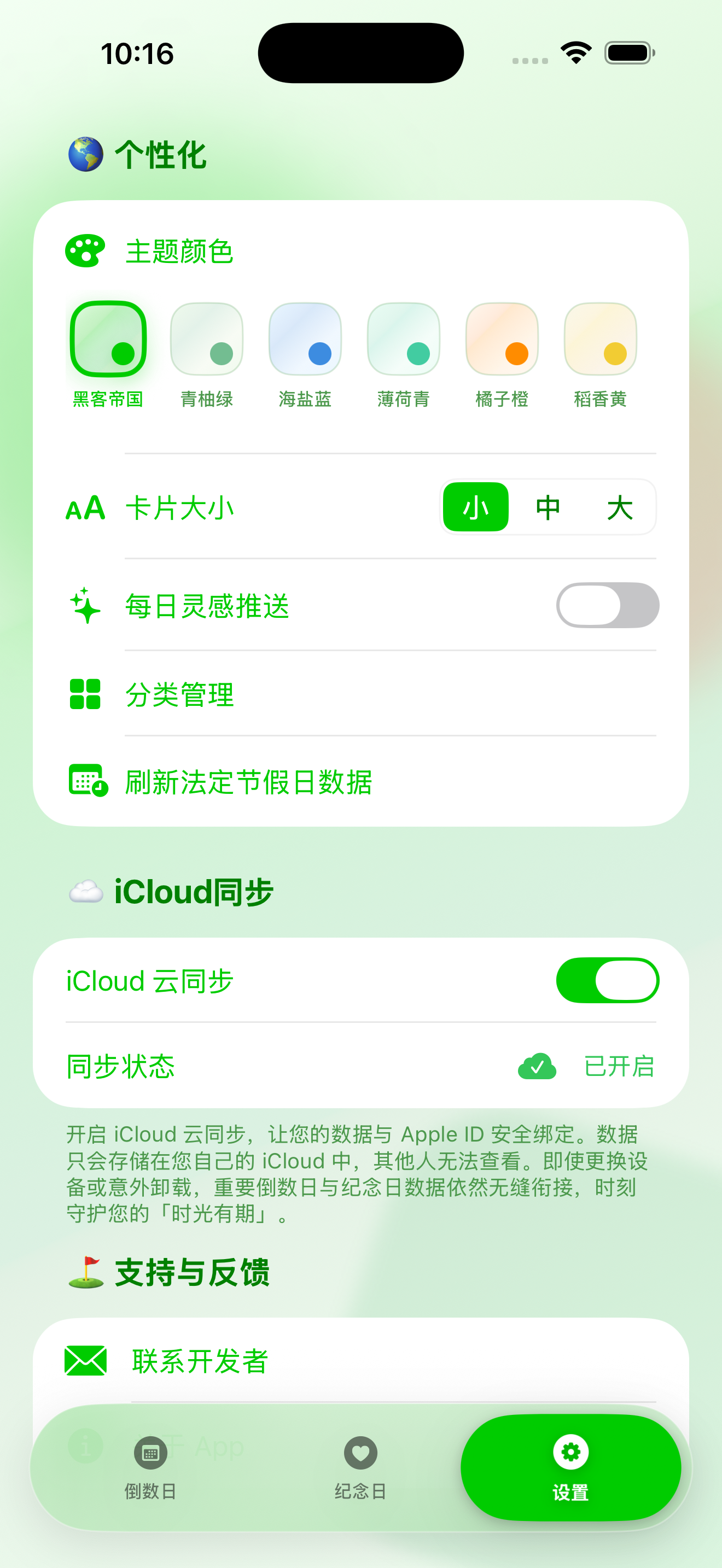
Task: Select the 大 card size option
Action: point(621,507)
